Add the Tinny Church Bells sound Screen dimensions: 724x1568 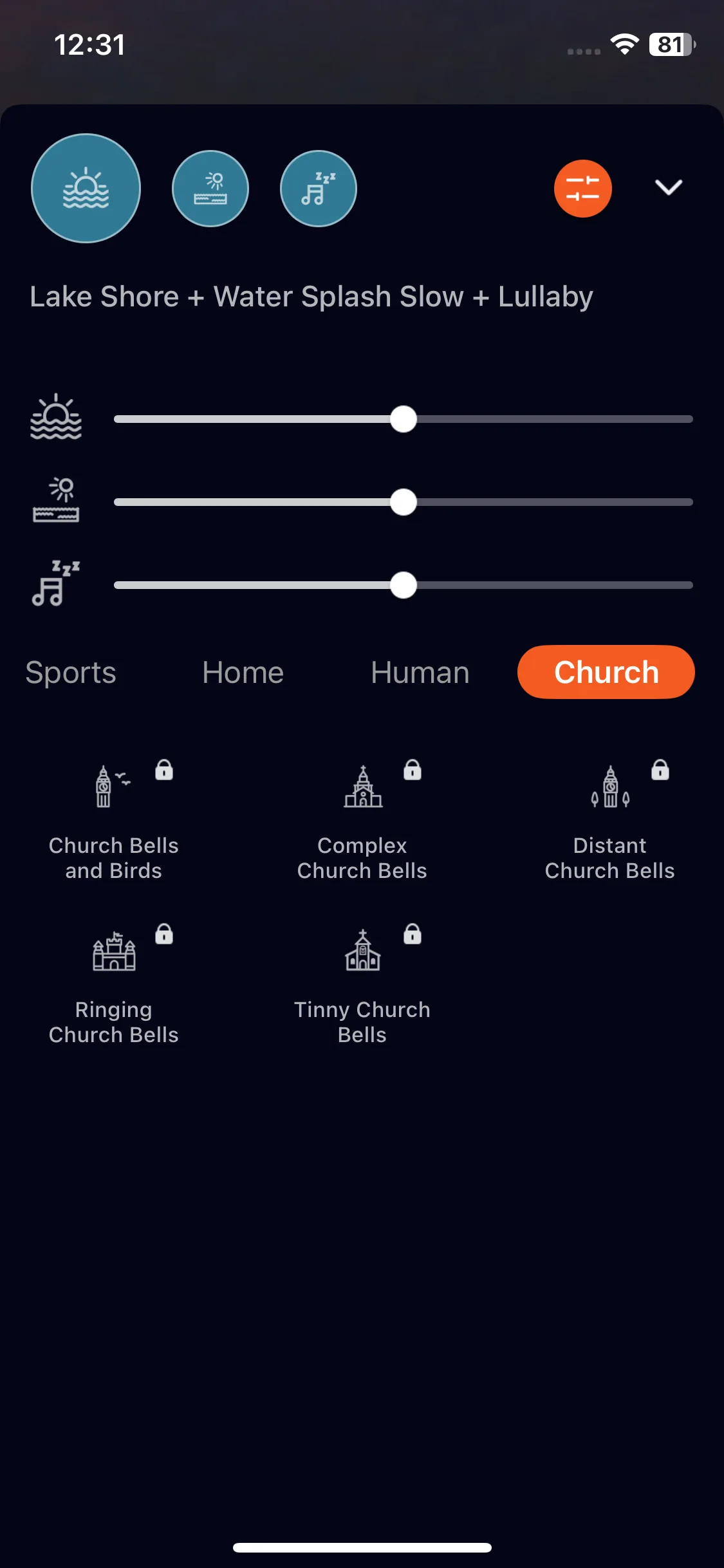click(362, 985)
